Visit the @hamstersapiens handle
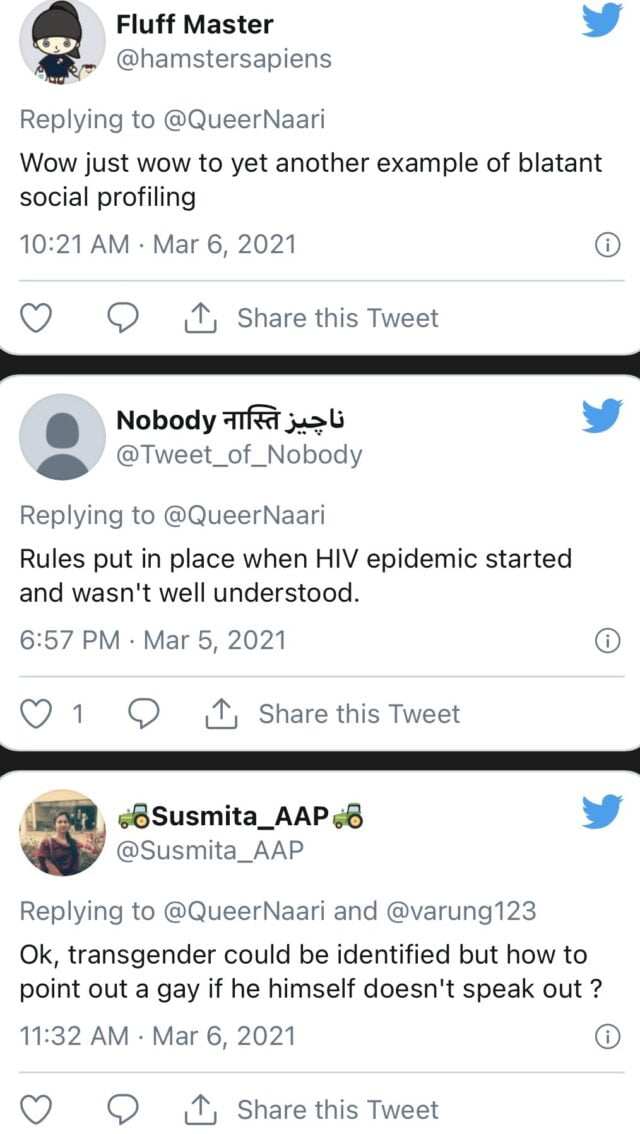 [x=224, y=59]
